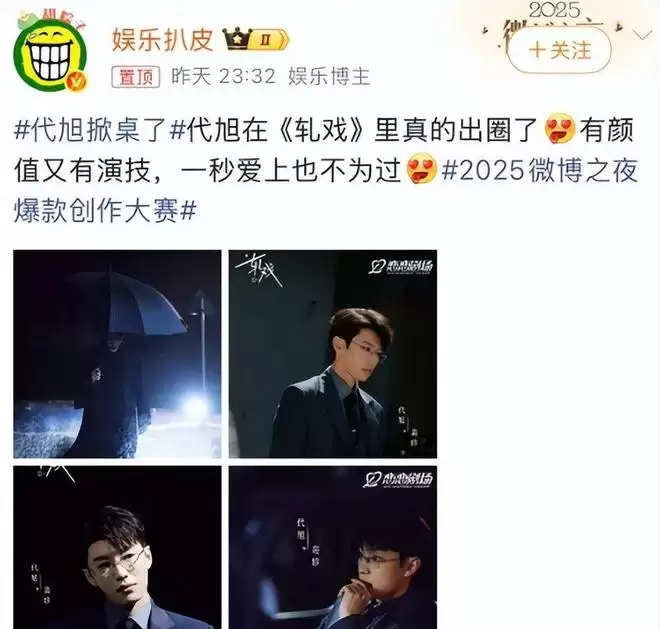The width and height of the screenshot is (660, 629).
Task: View the umbrella night scene photo
Action: [116, 354]
